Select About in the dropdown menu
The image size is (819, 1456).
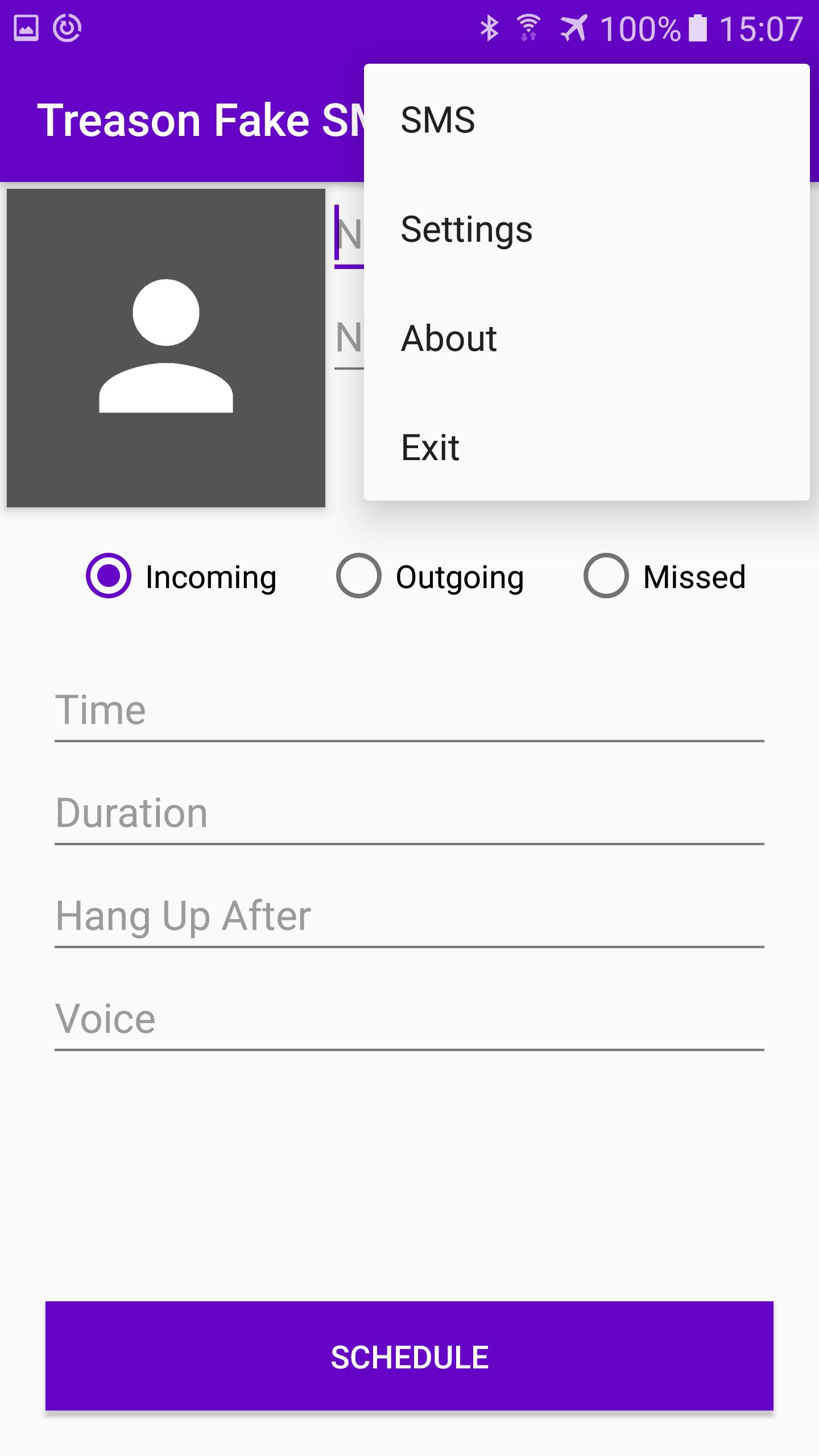586,338
